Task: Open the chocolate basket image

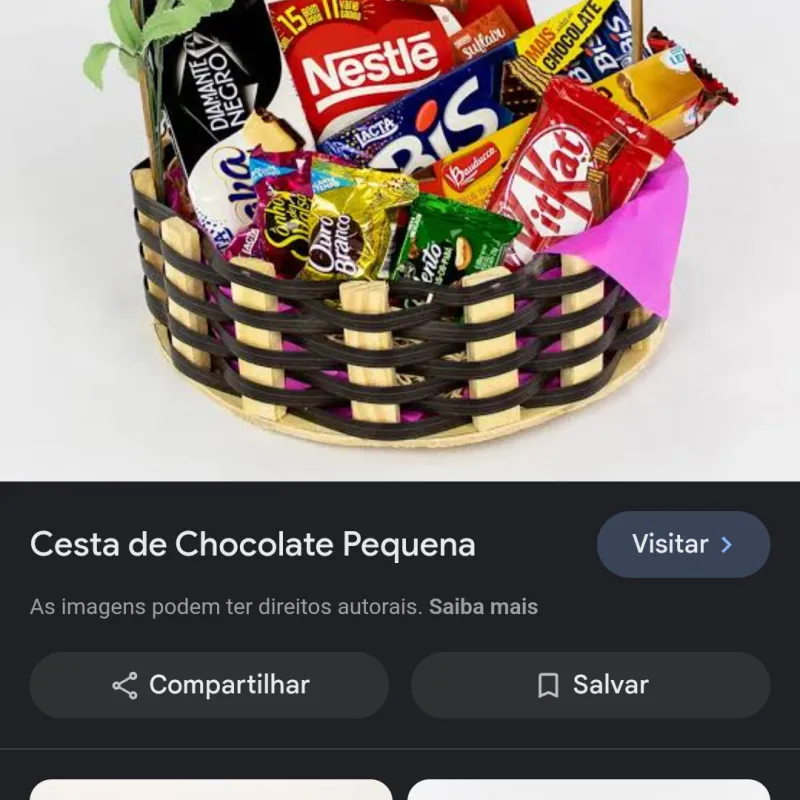Action: [400, 240]
